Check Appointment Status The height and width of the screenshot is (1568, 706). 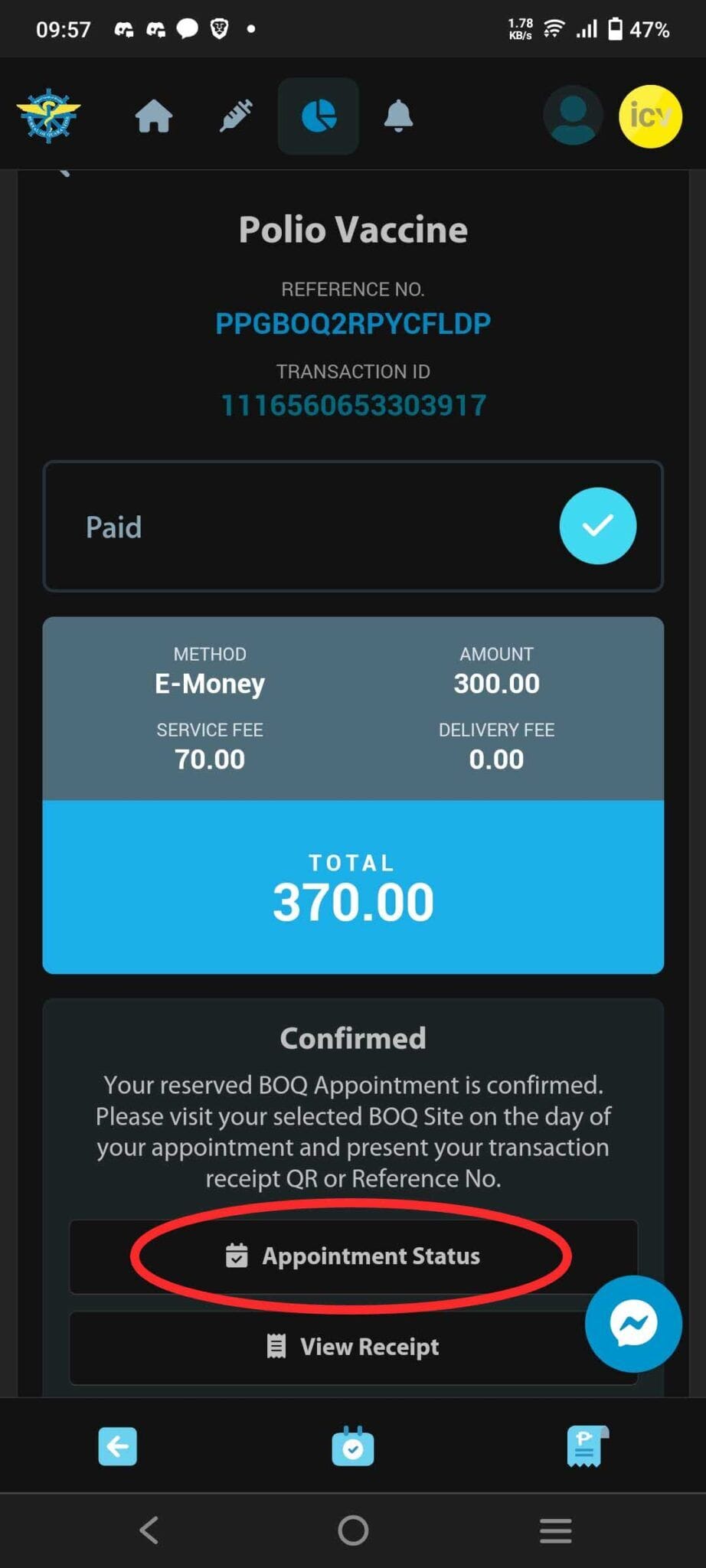353,1256
